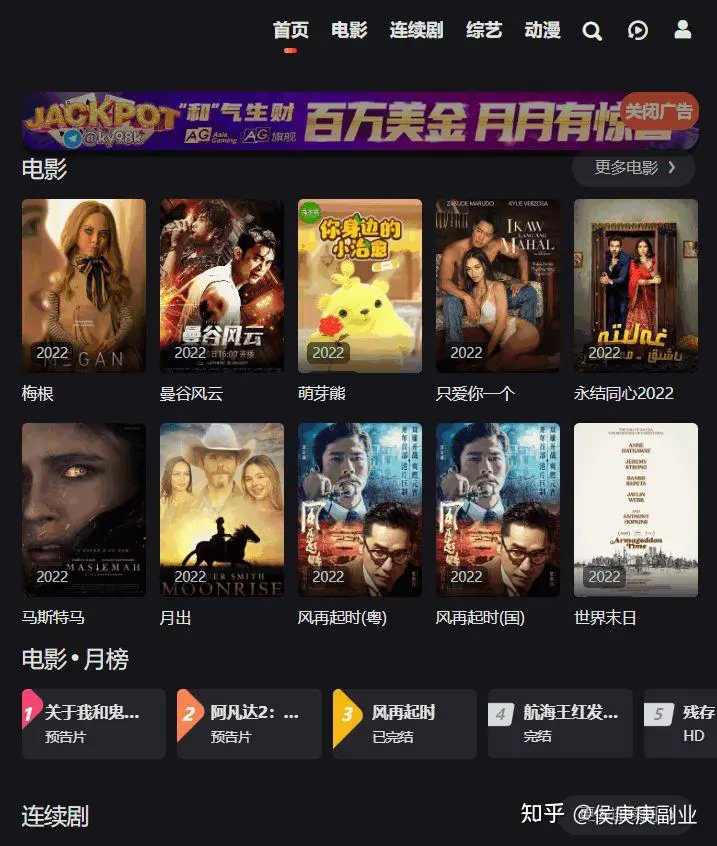Switch to the 电影 tab

point(349,30)
